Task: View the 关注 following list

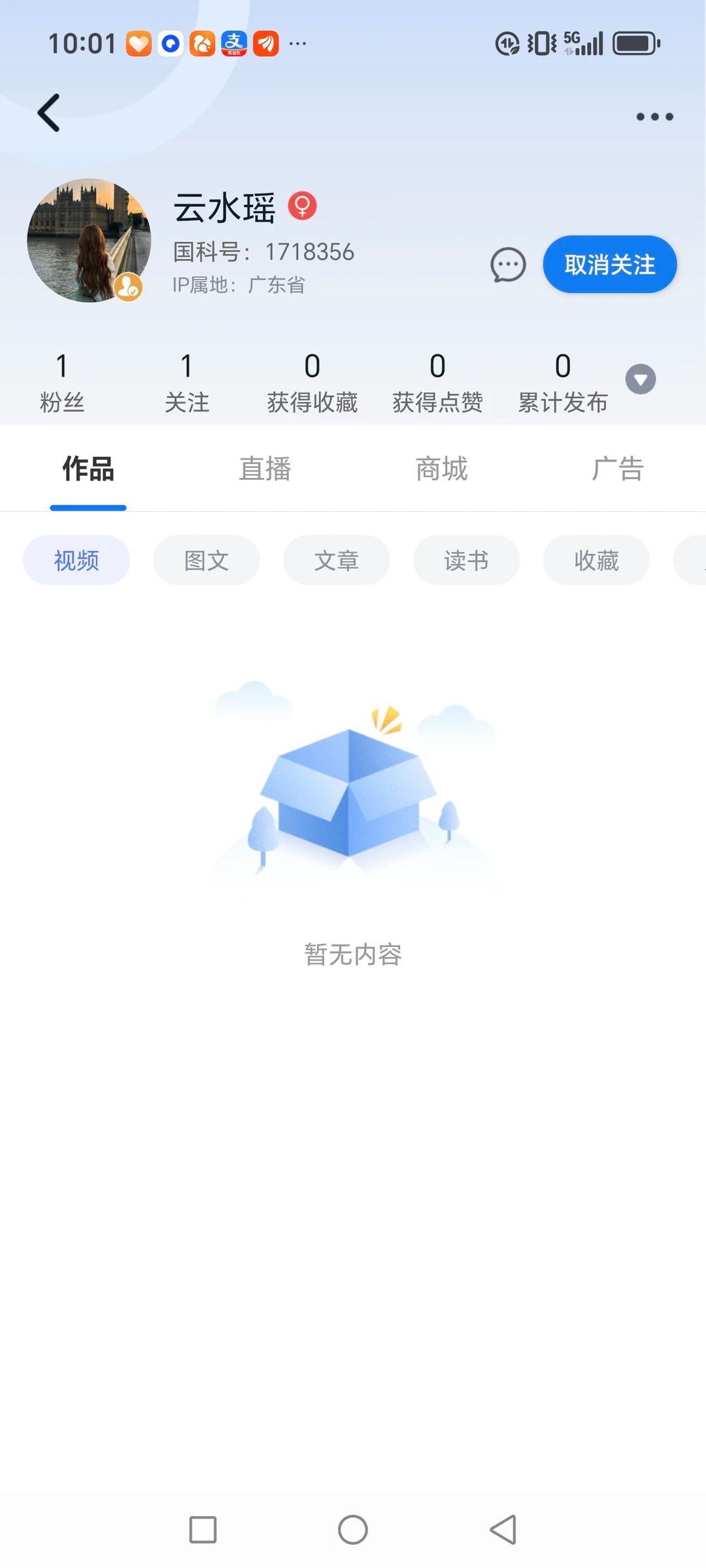Action: [x=187, y=383]
